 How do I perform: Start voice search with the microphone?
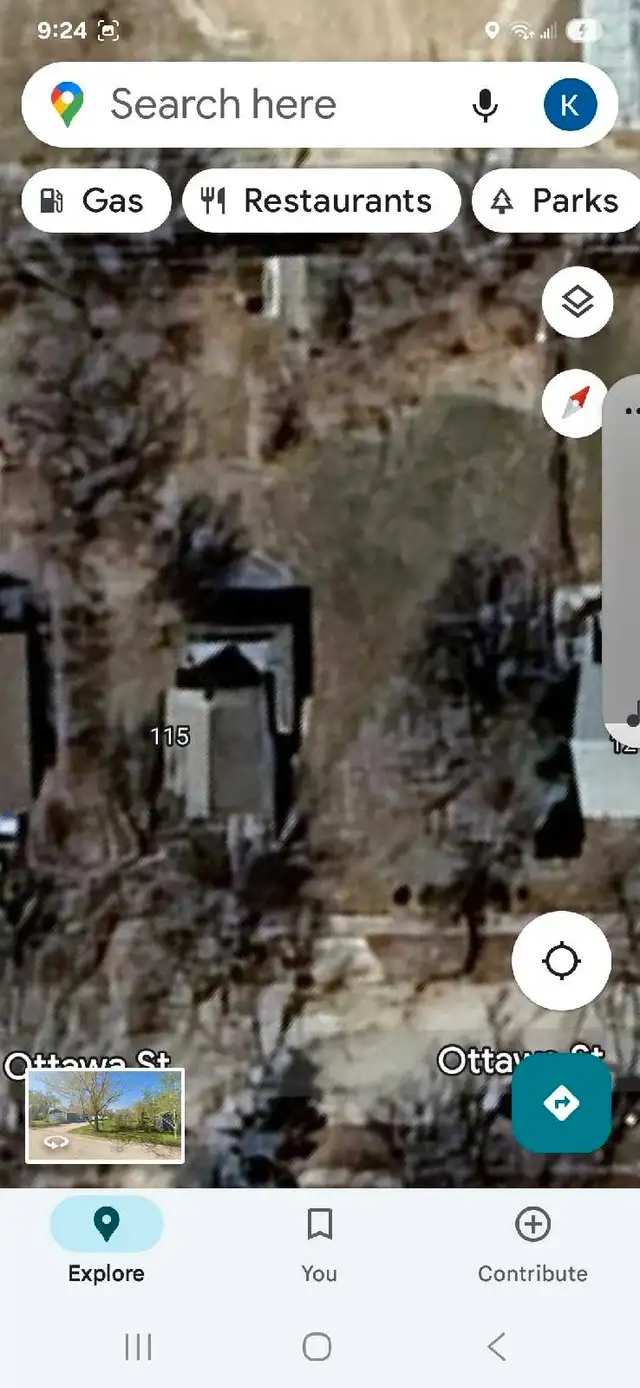point(485,105)
